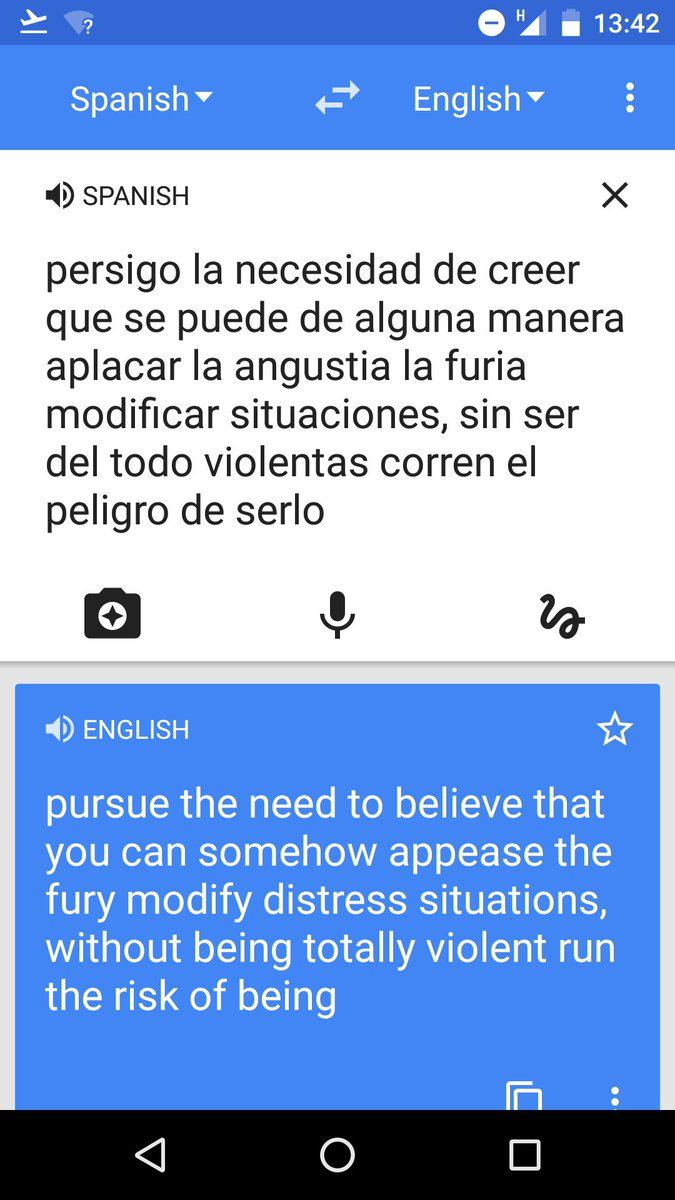Play the English translation aloud
Screen dimensions: 675x1200
click(60, 730)
